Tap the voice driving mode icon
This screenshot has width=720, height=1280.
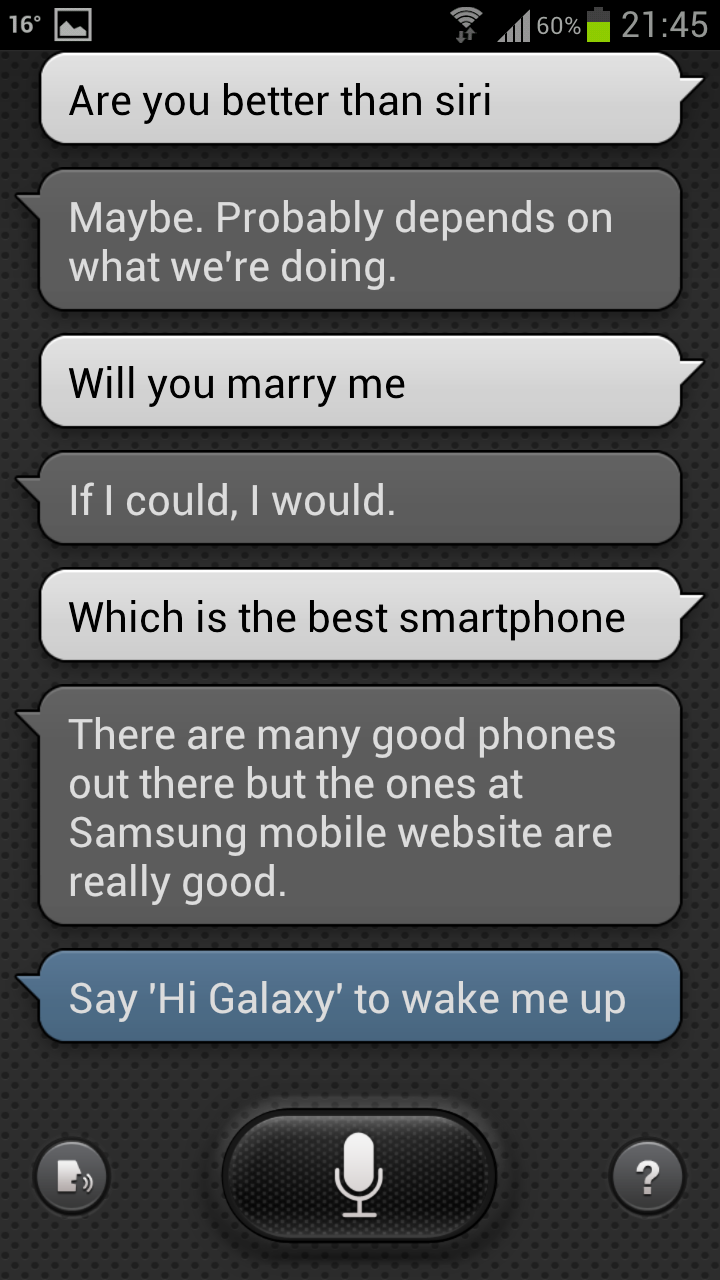point(72,1177)
